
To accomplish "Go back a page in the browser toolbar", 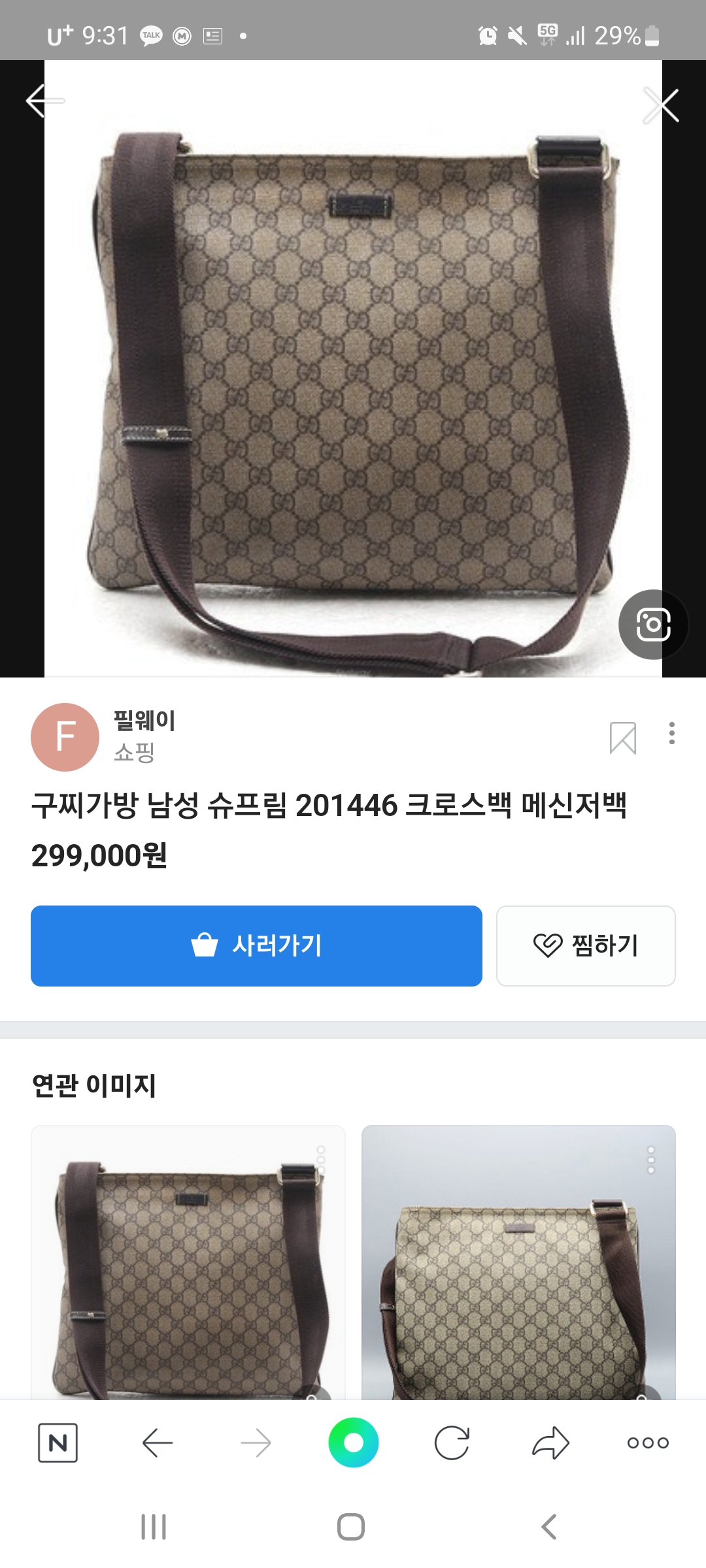I will [157, 1443].
